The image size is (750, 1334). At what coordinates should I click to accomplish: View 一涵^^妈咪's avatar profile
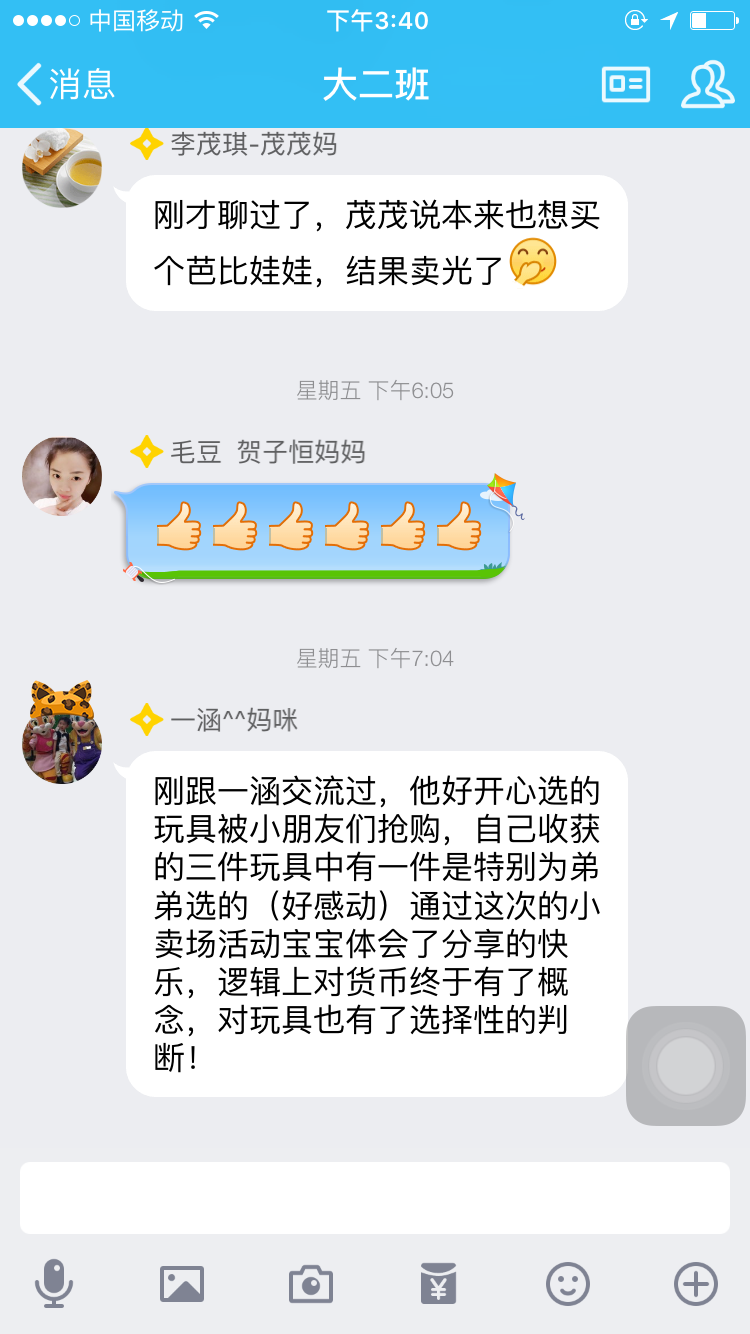click(62, 734)
